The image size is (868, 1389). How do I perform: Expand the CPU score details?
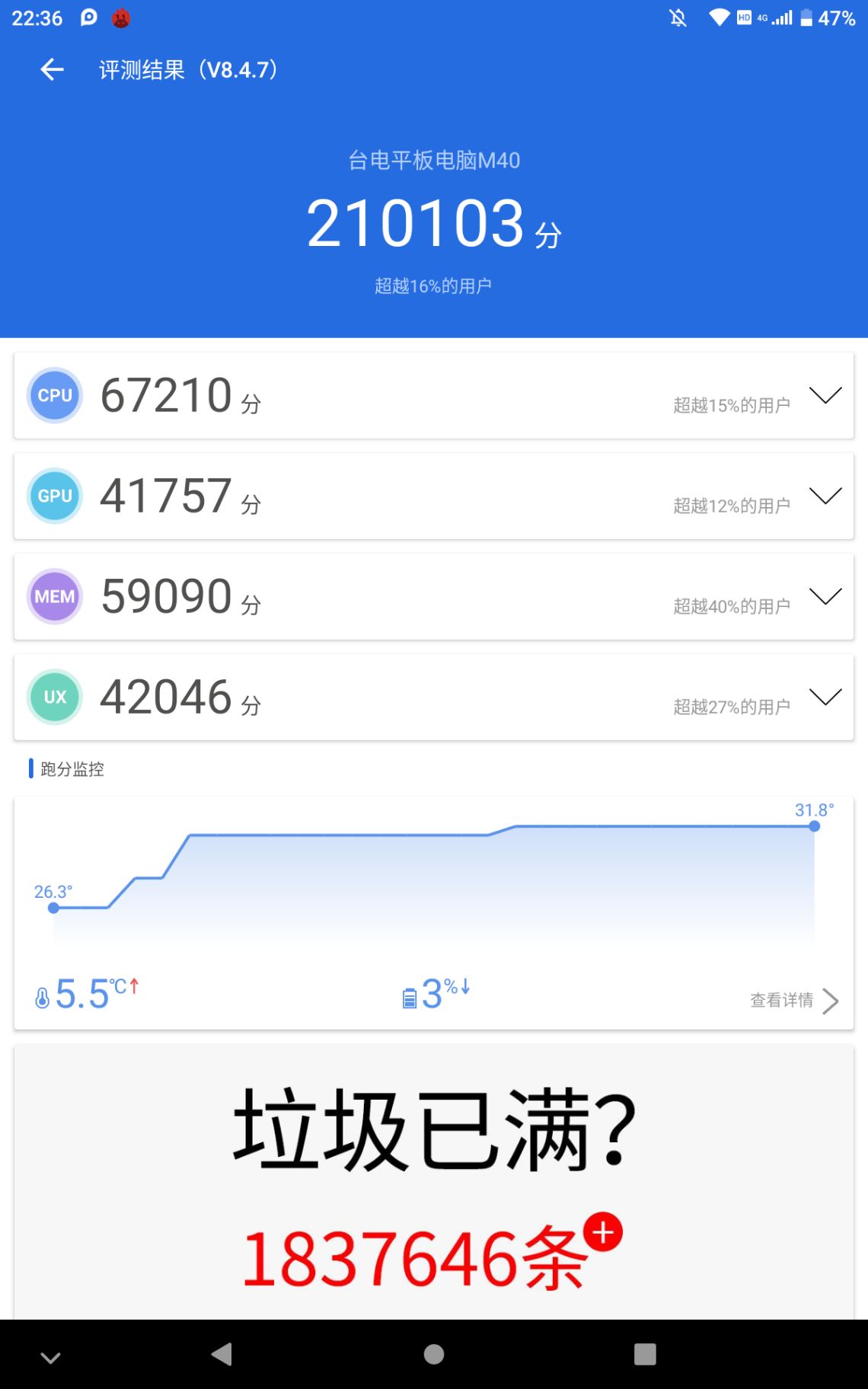pos(825,395)
